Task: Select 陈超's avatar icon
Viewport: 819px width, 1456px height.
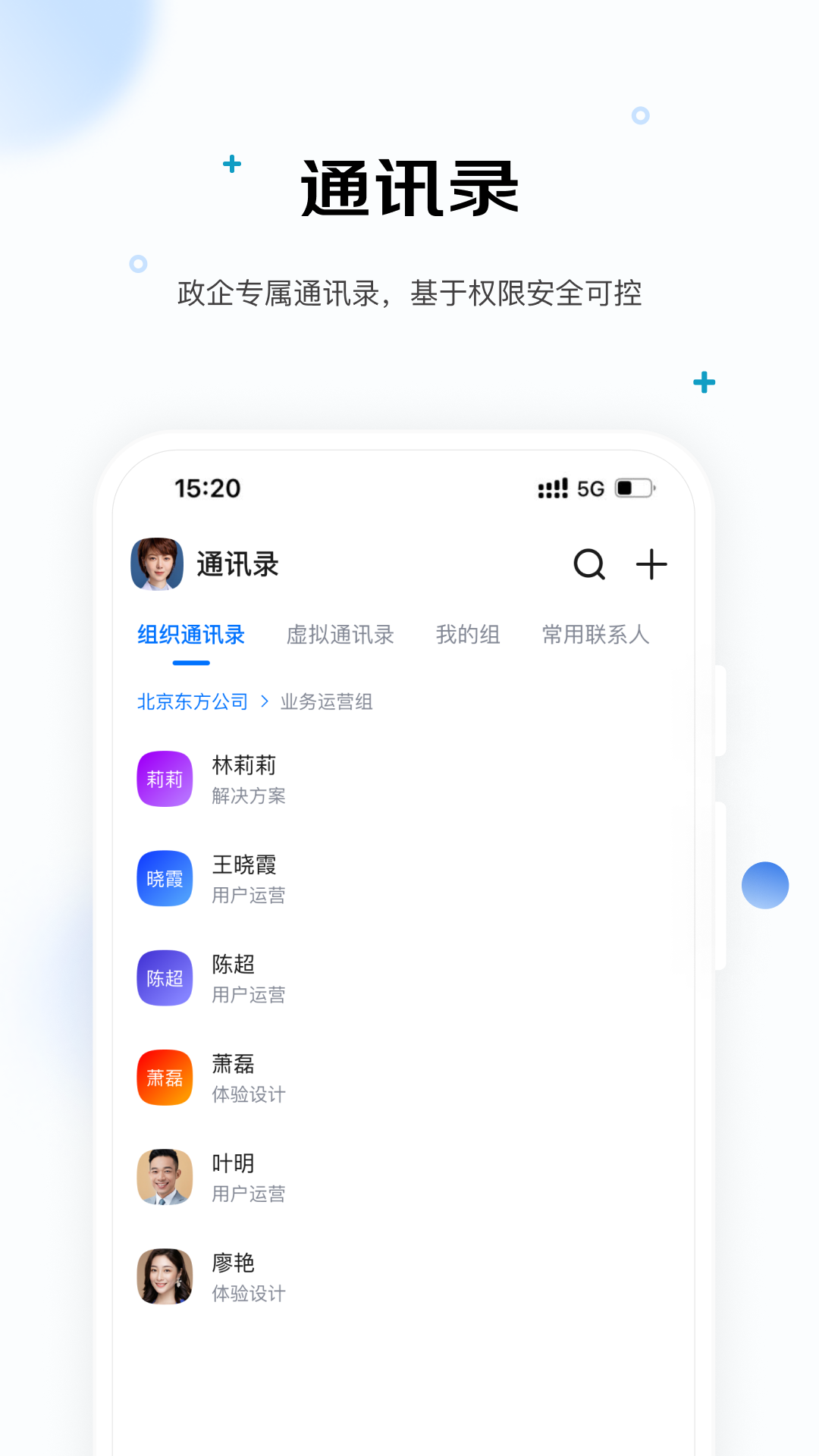Action: pos(164,978)
